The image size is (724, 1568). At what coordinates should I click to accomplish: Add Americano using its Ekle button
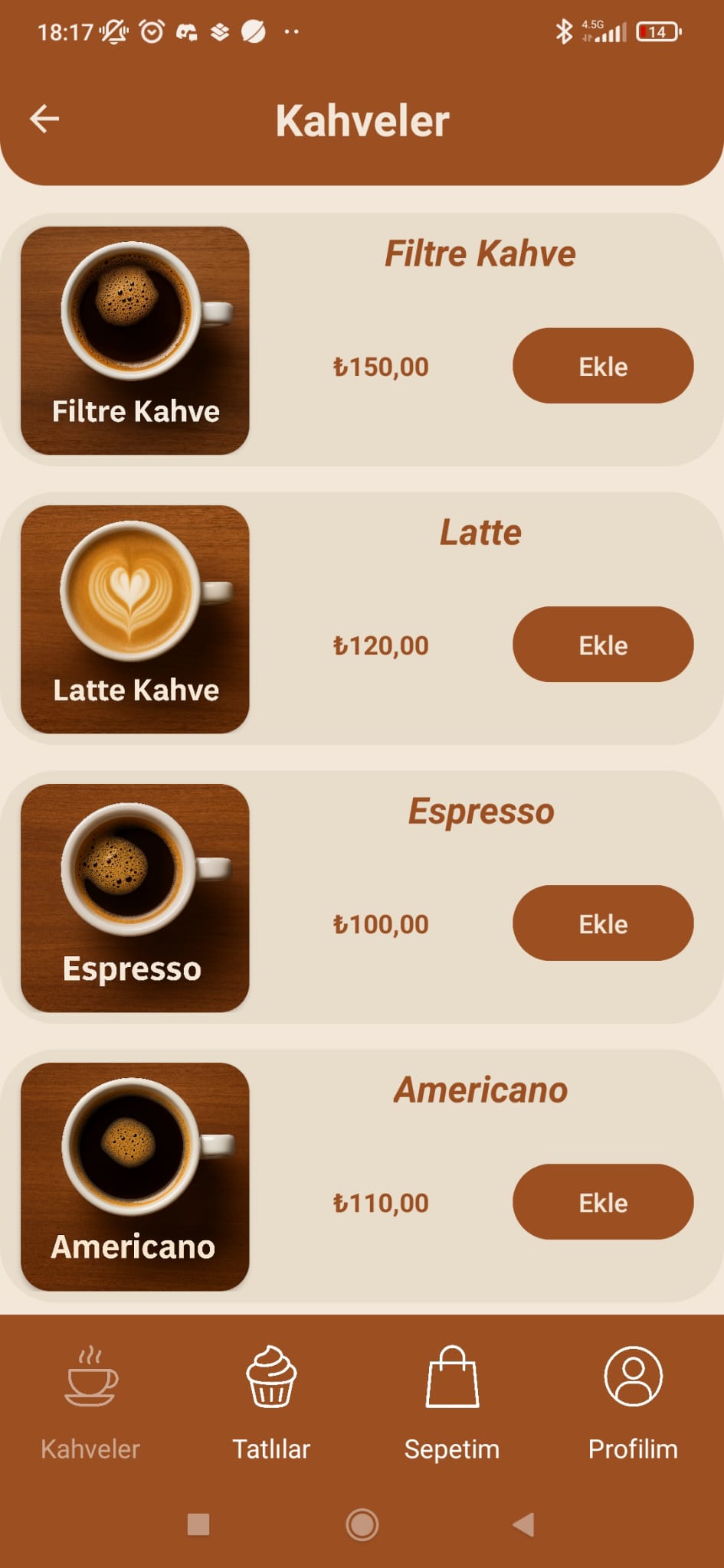602,1202
